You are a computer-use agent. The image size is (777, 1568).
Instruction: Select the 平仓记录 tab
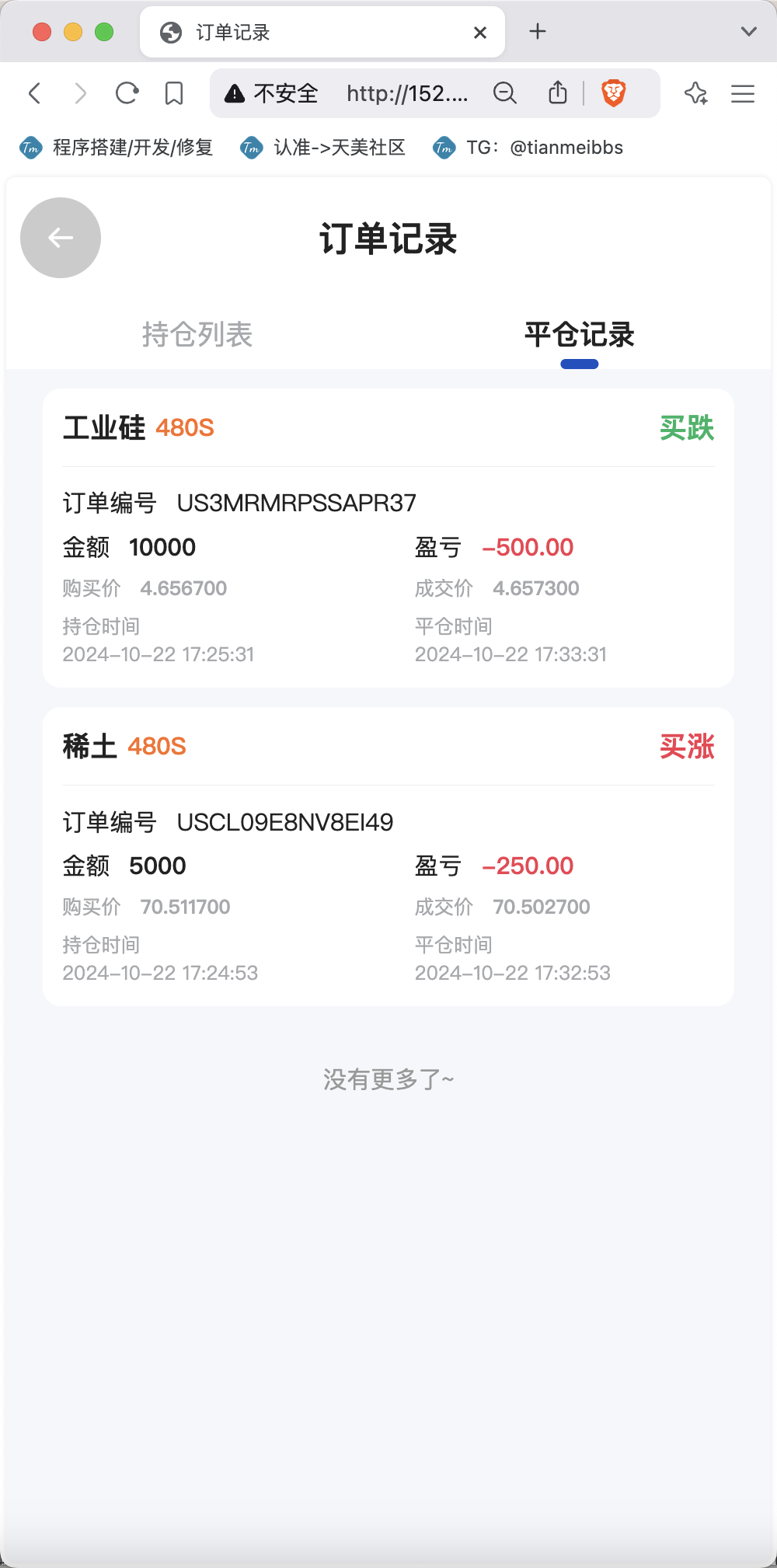coord(580,335)
